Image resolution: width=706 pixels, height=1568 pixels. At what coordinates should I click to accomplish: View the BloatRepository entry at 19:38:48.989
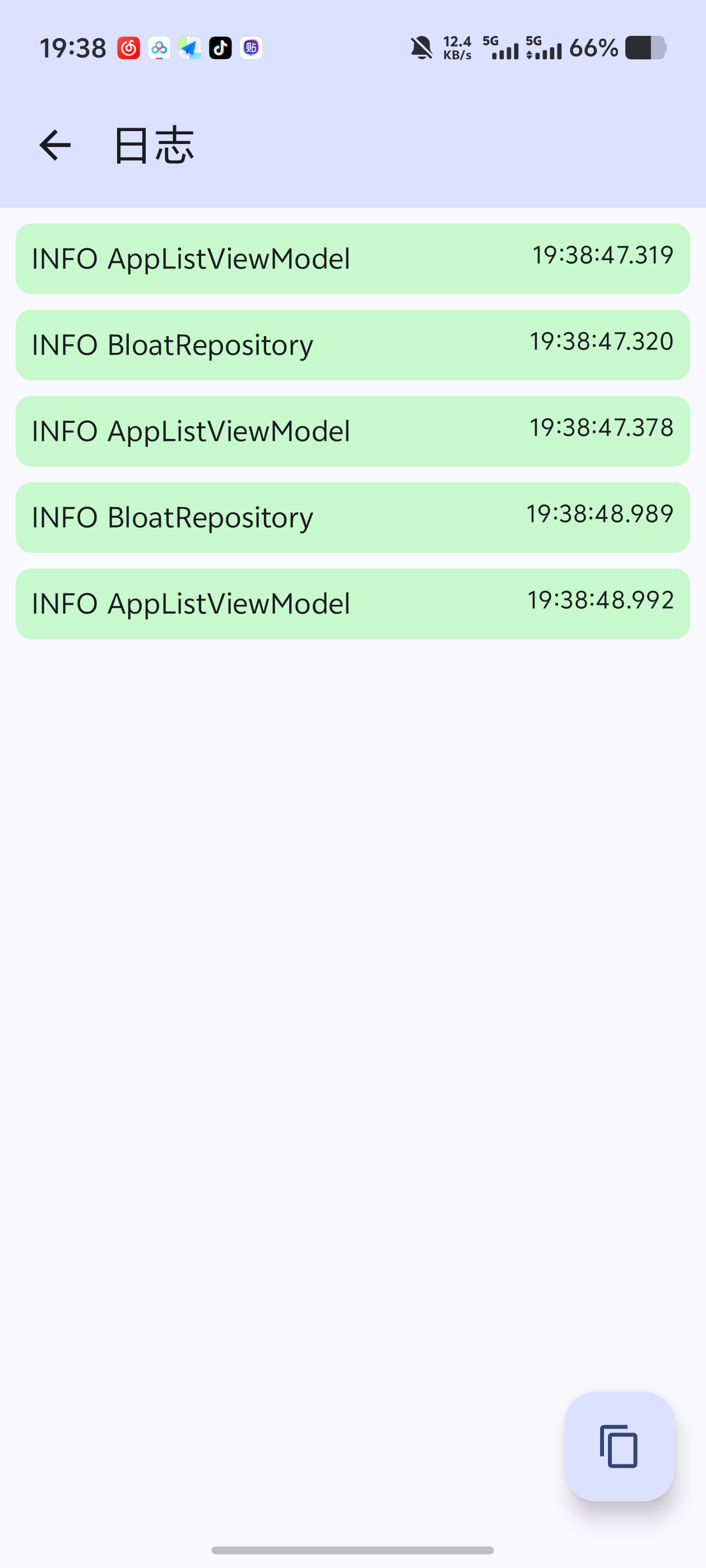[x=352, y=517]
